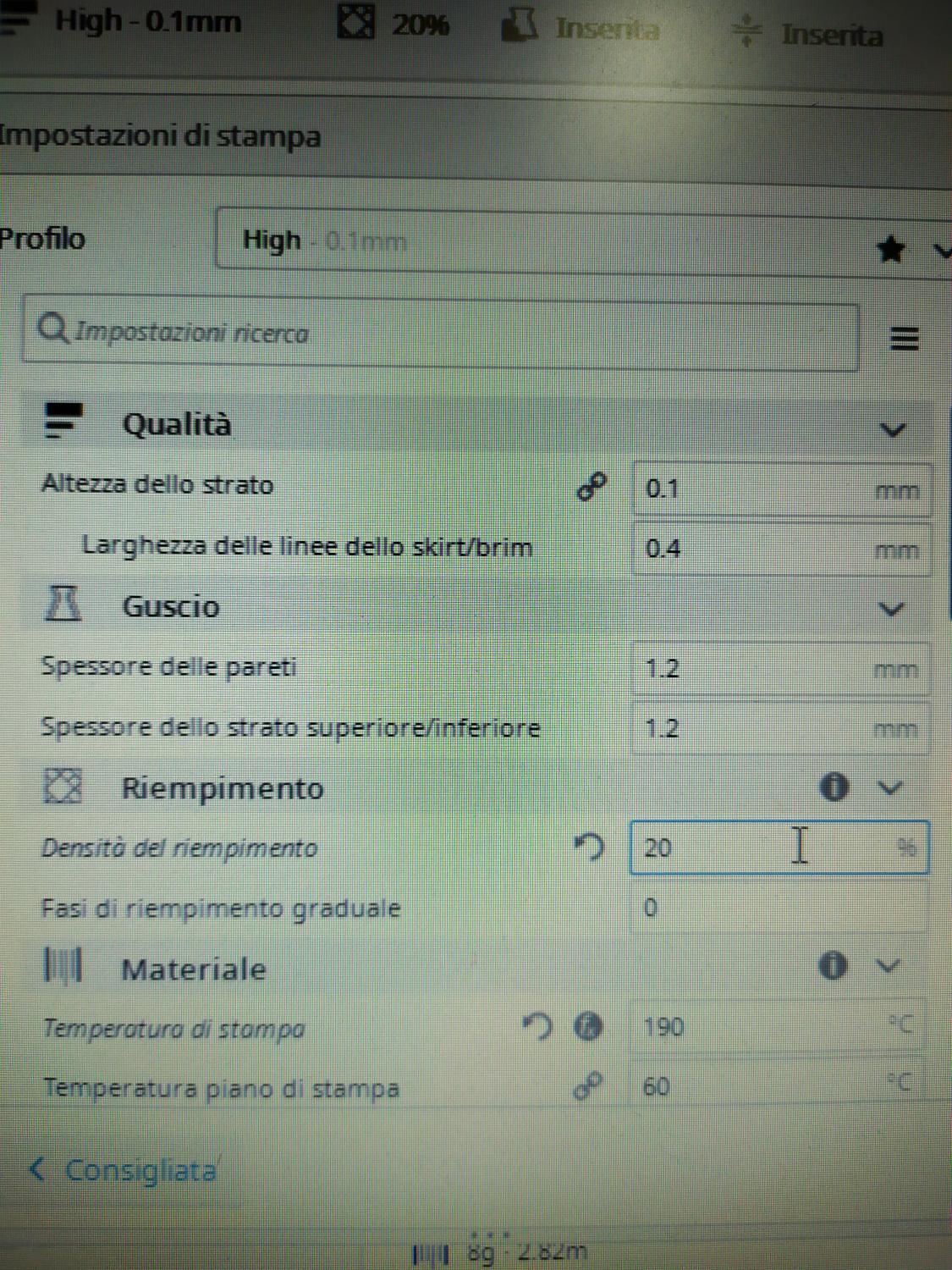Collapse the Materiale section

887,966
